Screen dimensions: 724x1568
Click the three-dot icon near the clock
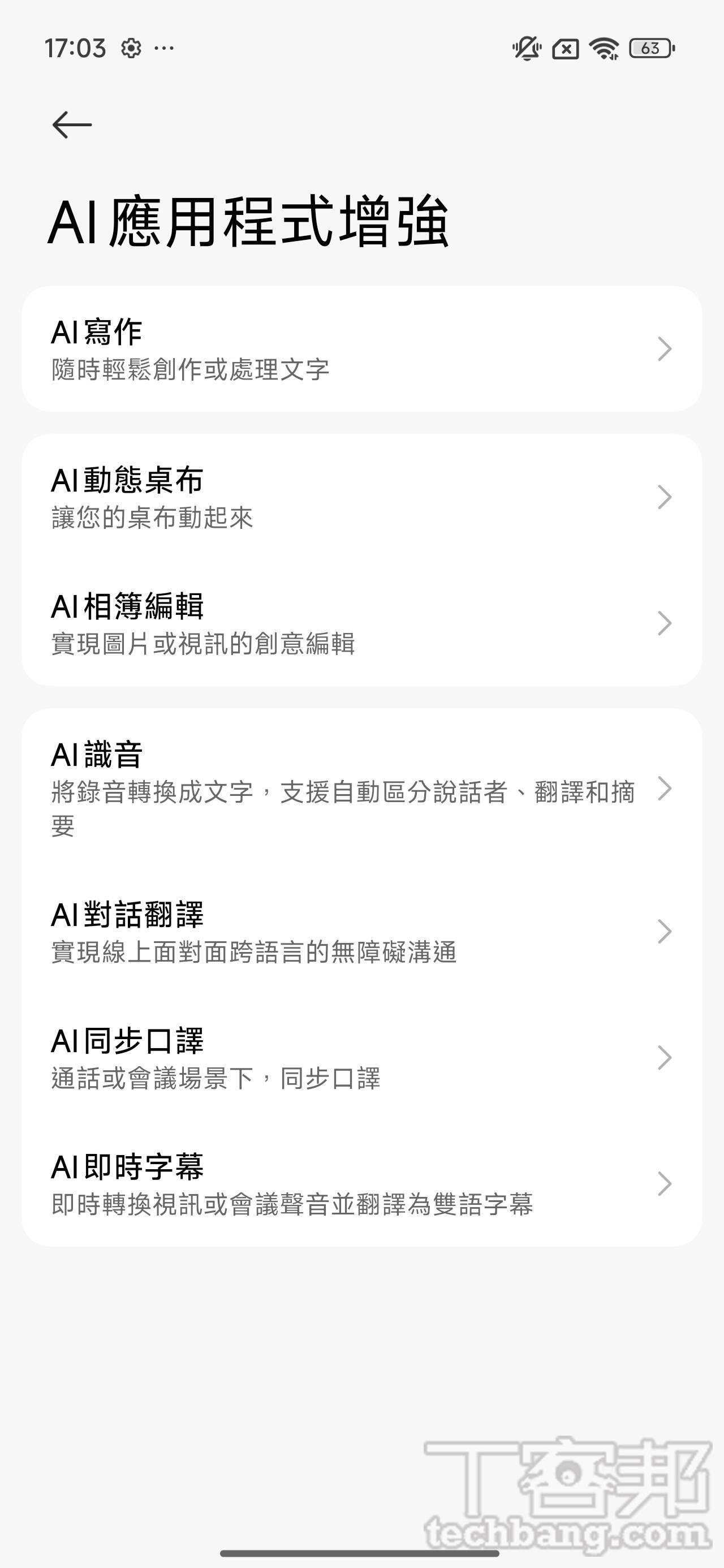pyautogui.click(x=164, y=48)
